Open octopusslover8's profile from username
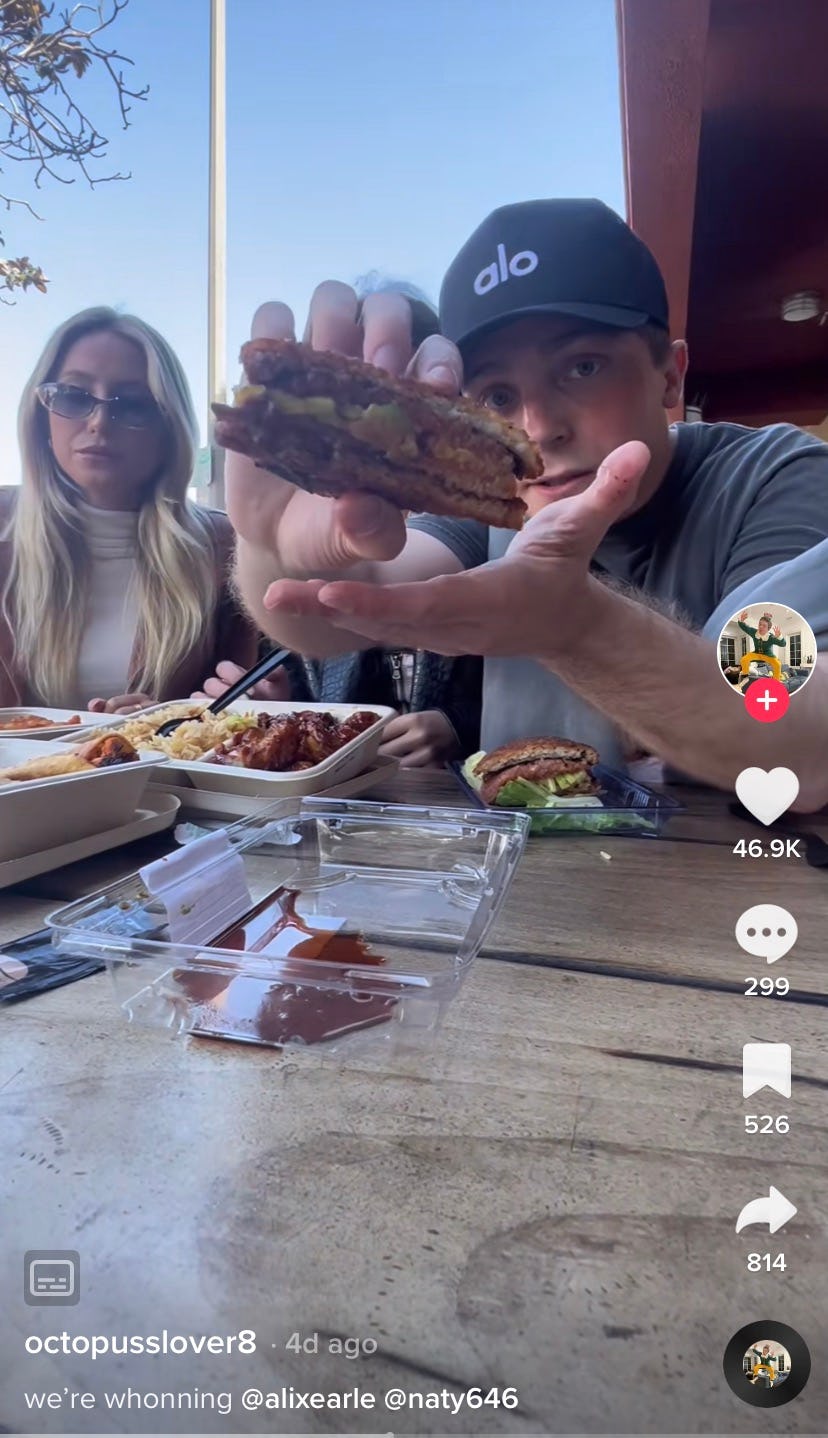The height and width of the screenshot is (1438, 828). click(140, 1343)
